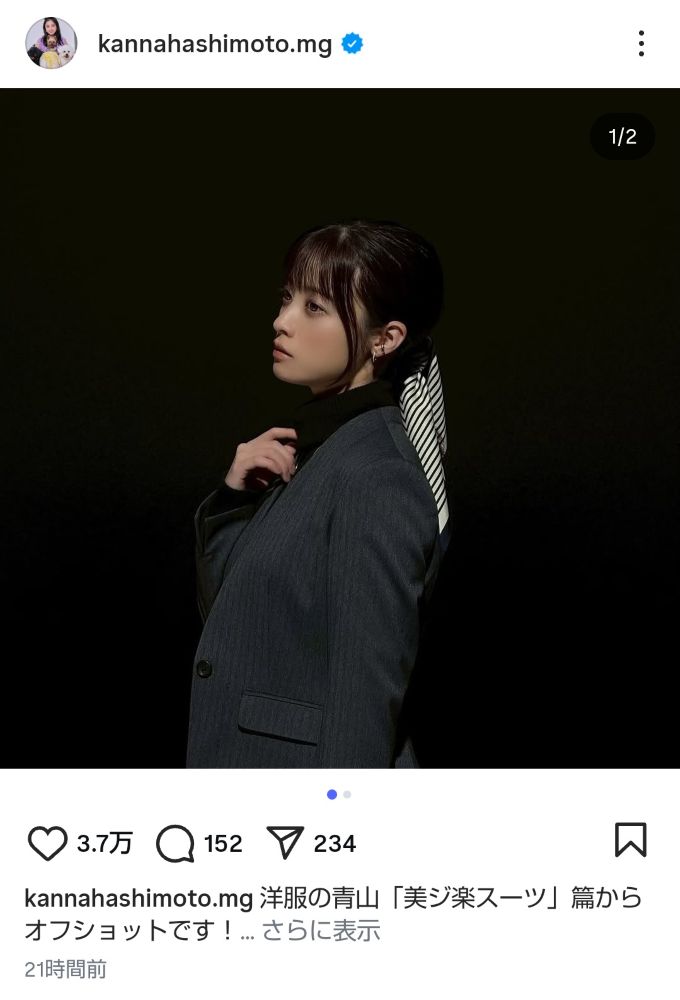Open the comments on this post
The image size is (680, 1000).
point(175,843)
